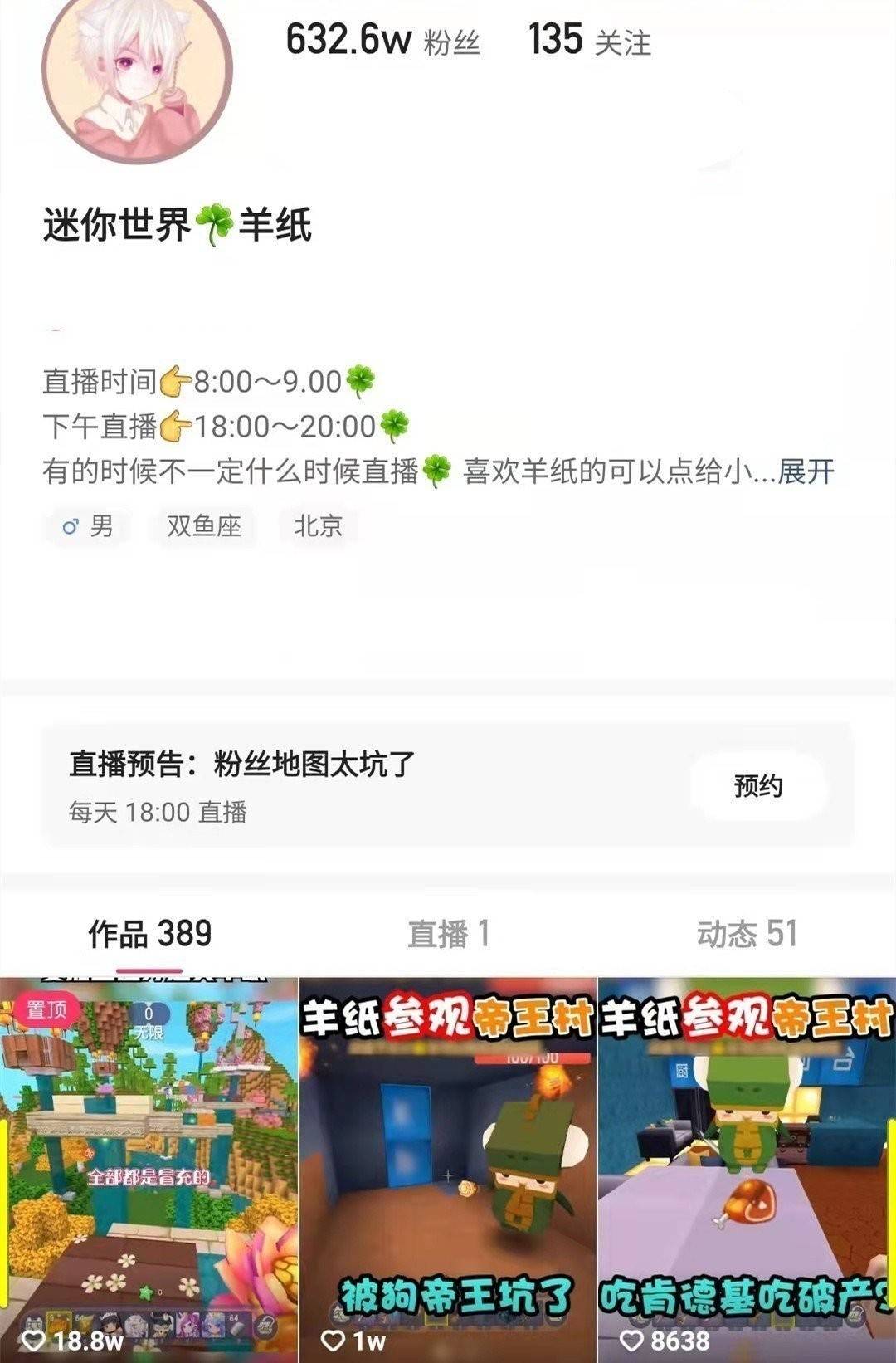Switch to the 动态 51 tab
The image size is (896, 1363).
pos(747,934)
